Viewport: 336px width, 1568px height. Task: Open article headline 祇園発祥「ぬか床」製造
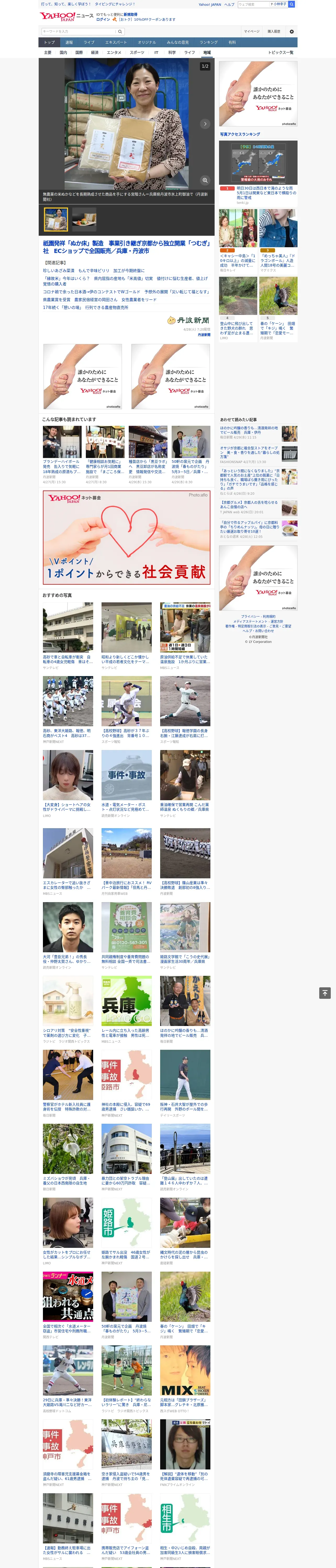126,246
